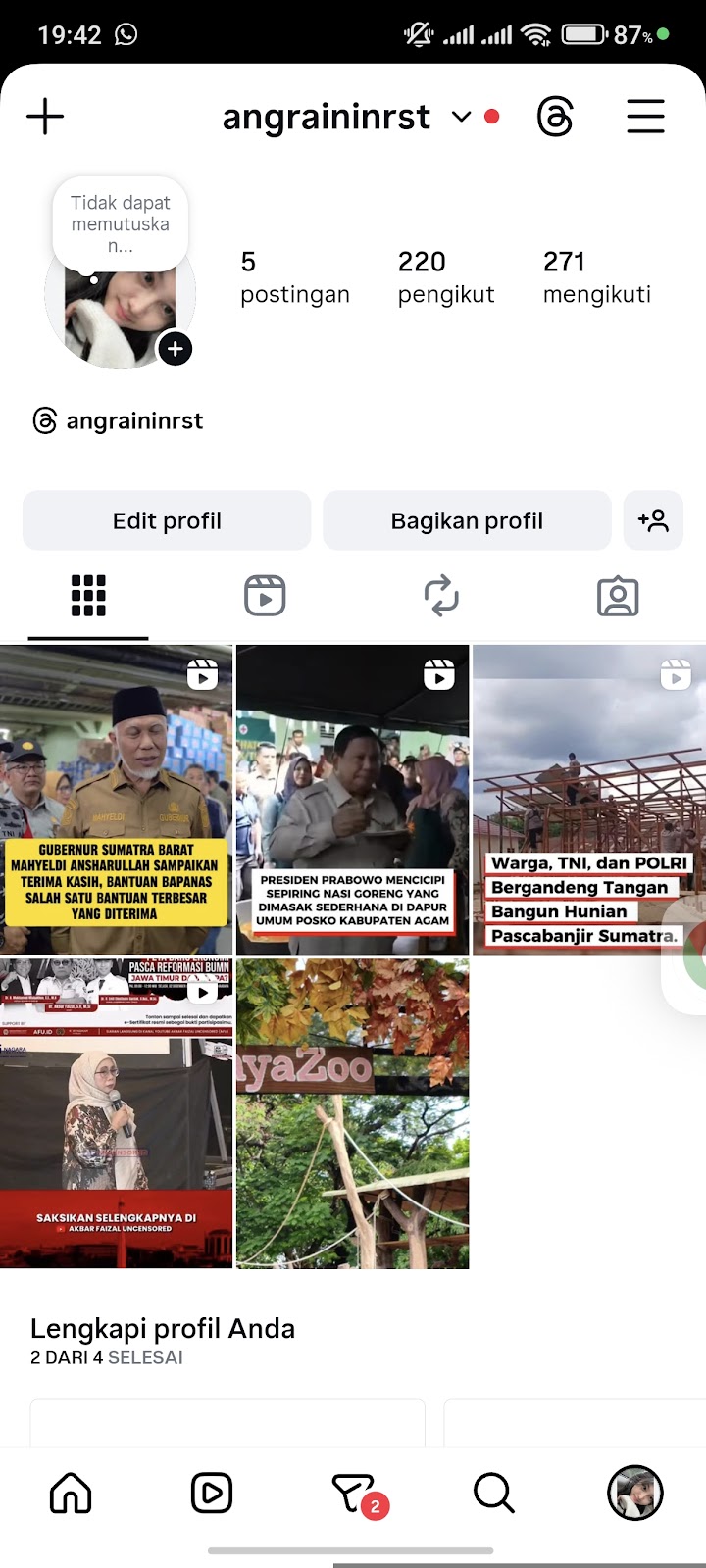This screenshot has width=706, height=1568.
Task: Open the Warga, TNI, dan POLRI reel
Action: (588, 799)
